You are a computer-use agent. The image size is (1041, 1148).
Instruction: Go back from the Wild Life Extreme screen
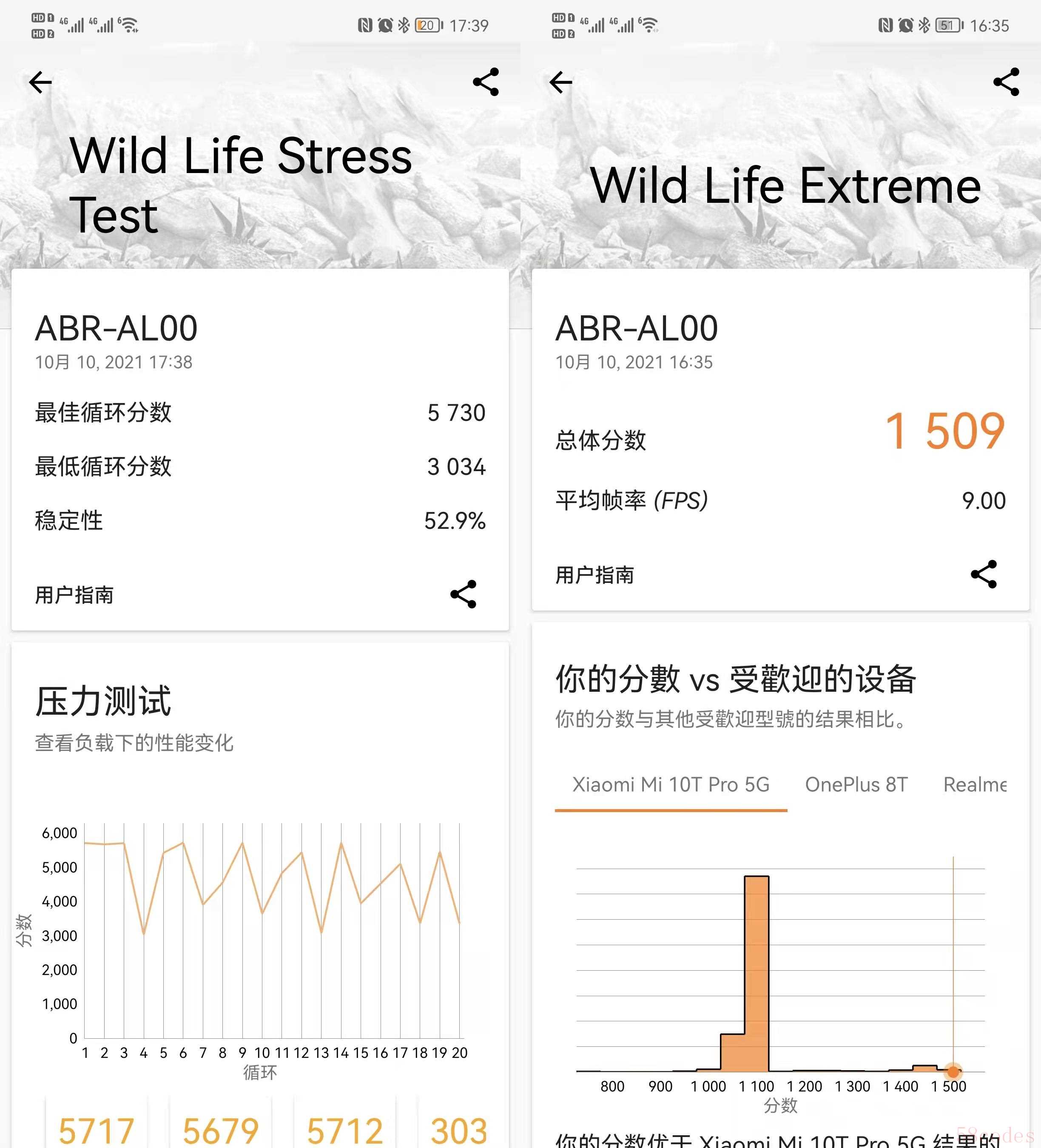click(x=561, y=82)
